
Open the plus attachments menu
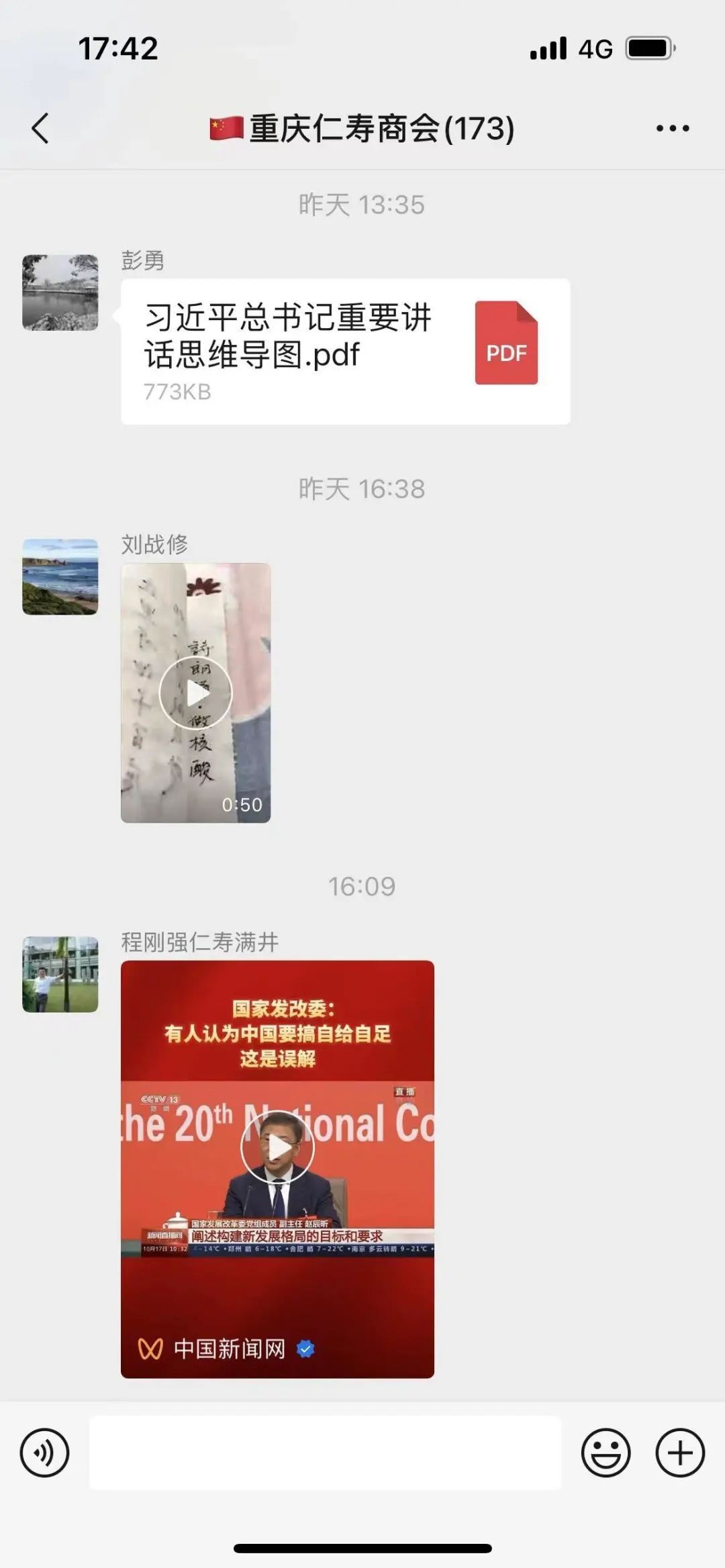680,1453
